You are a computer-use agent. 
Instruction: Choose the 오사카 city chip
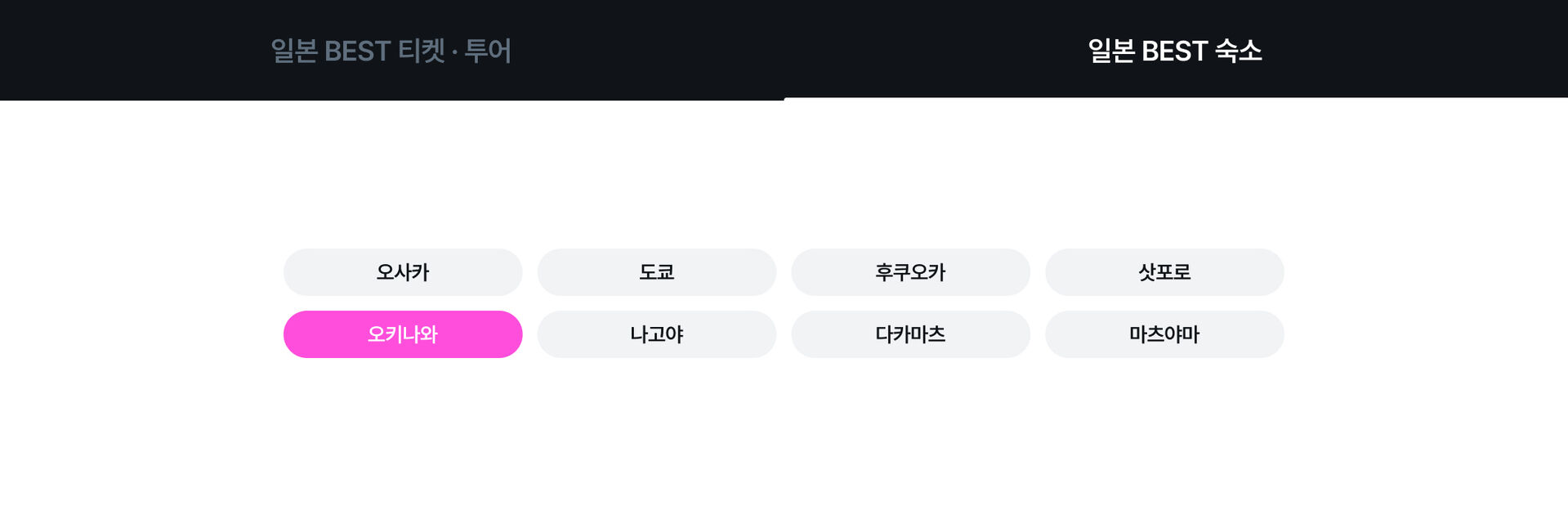click(403, 272)
